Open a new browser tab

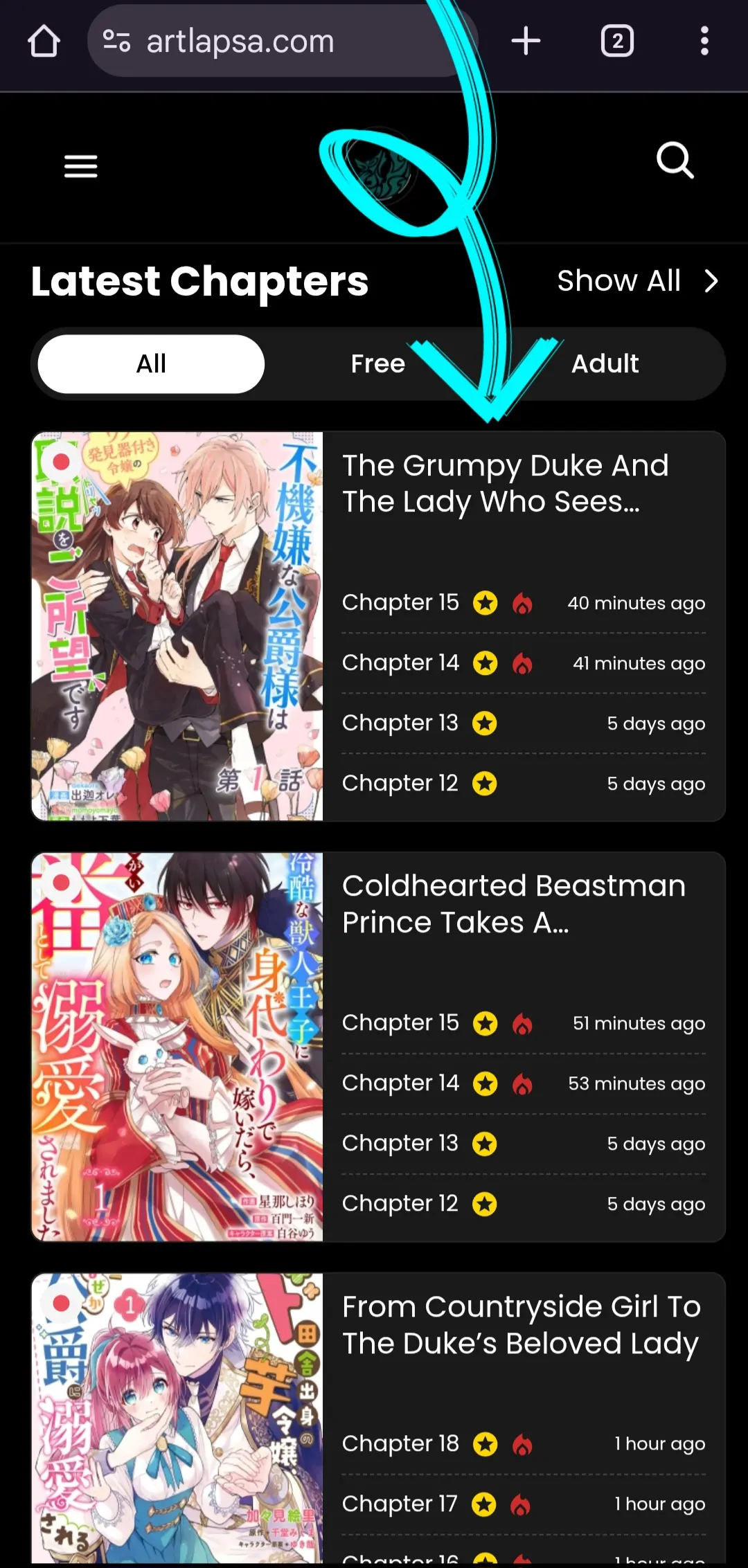526,41
